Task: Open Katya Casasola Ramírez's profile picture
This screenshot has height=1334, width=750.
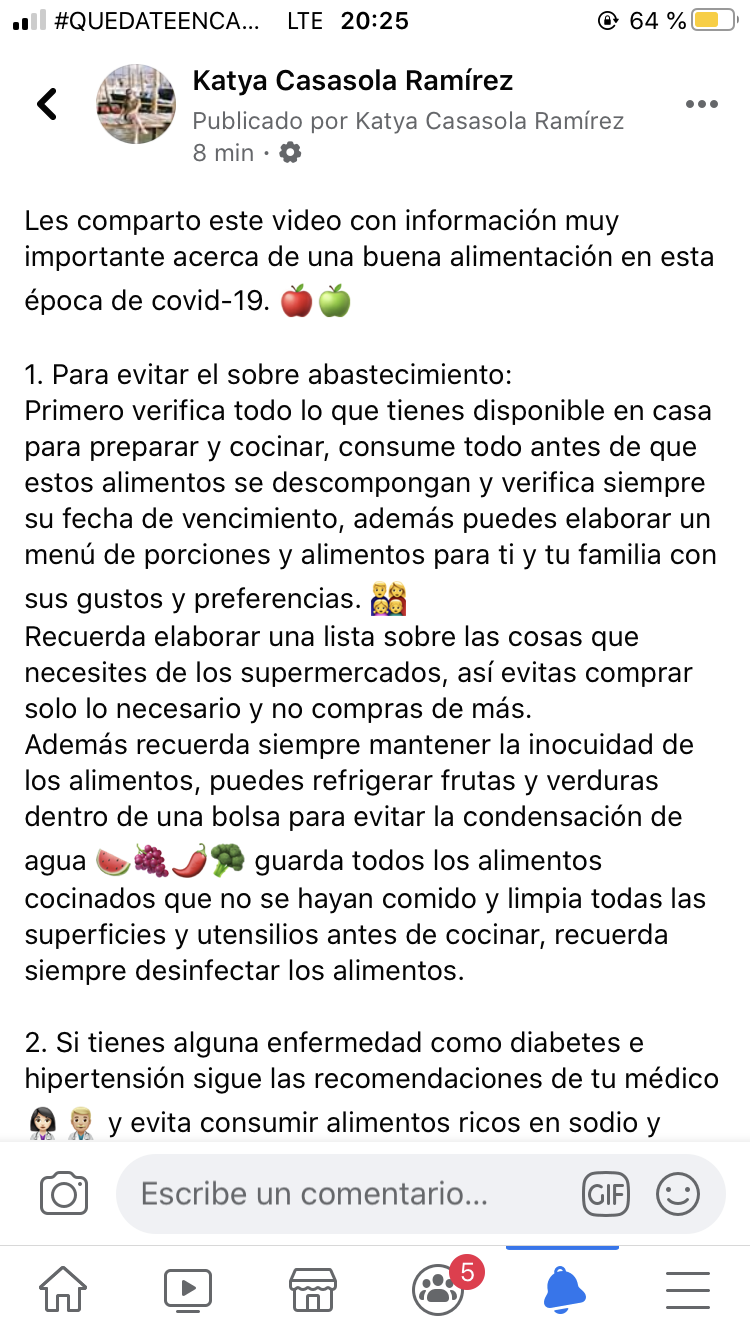Action: pos(136,104)
